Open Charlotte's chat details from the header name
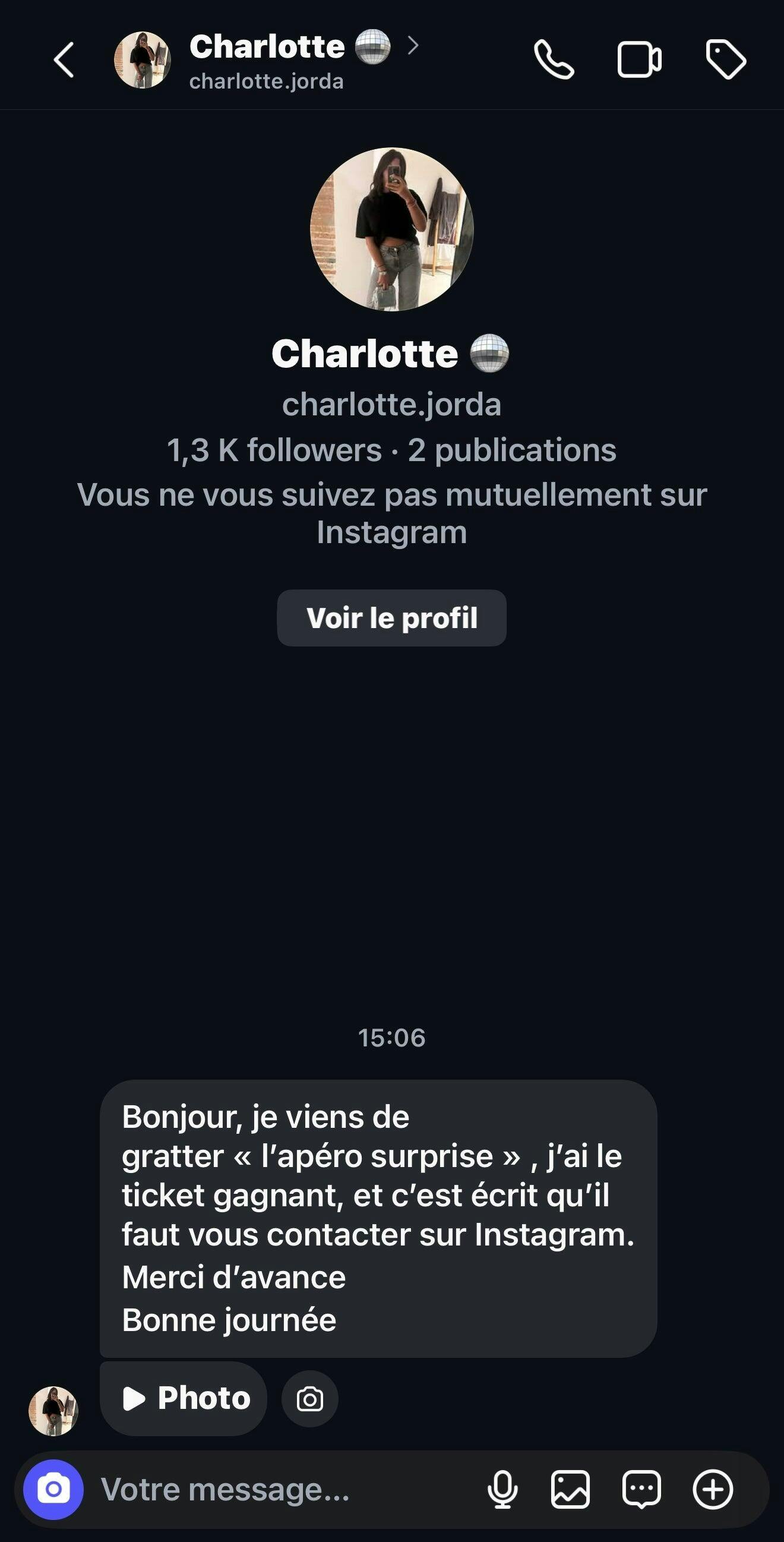This screenshot has width=784, height=1542. (267, 47)
